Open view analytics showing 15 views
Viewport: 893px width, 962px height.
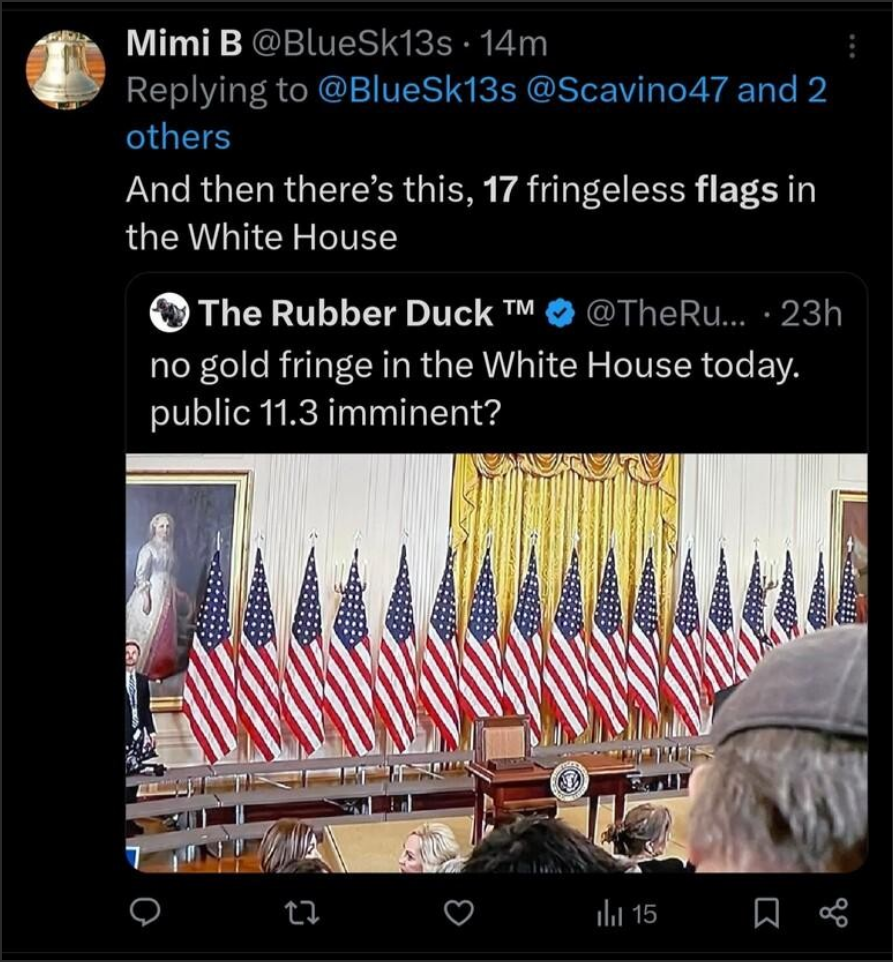point(625,911)
